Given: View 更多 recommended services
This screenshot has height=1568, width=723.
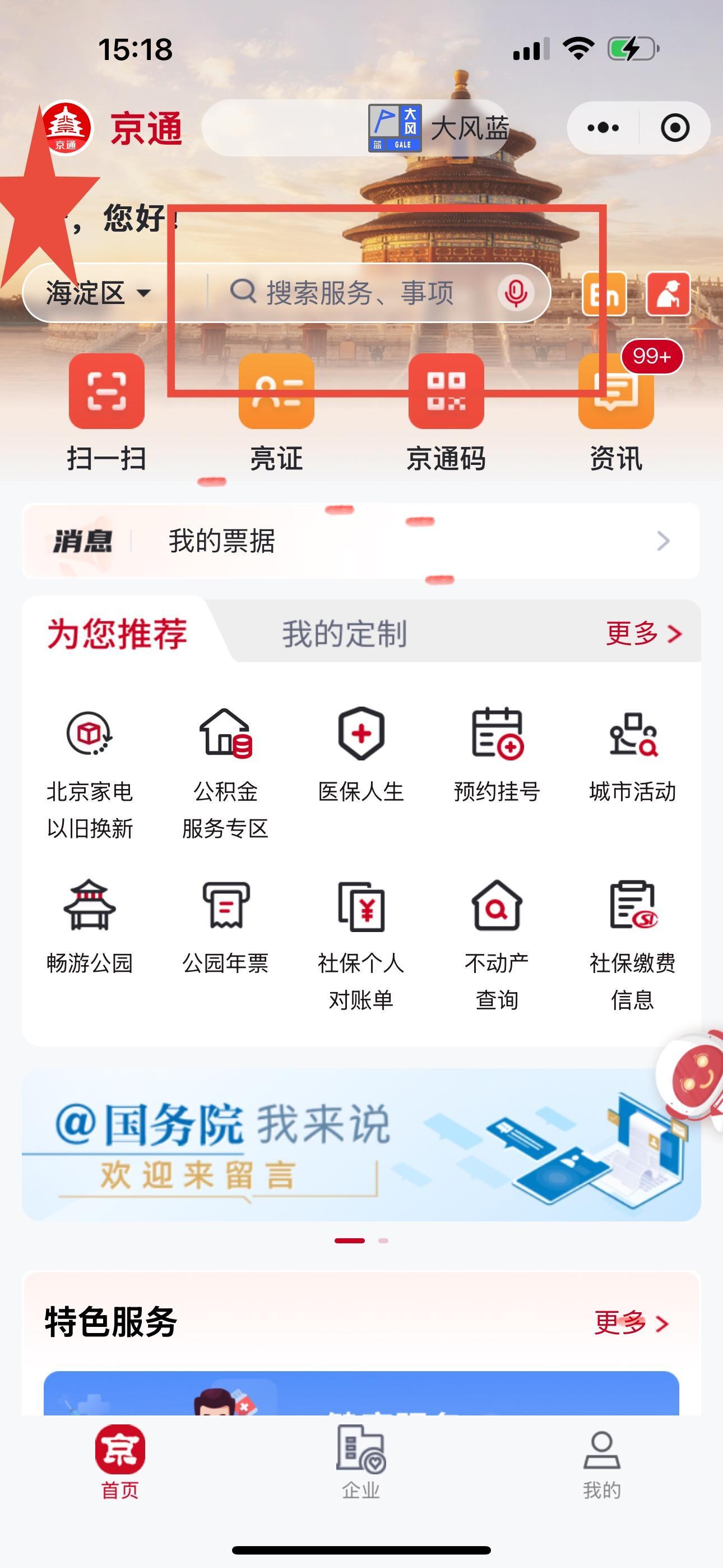Looking at the screenshot, I should (x=643, y=634).
